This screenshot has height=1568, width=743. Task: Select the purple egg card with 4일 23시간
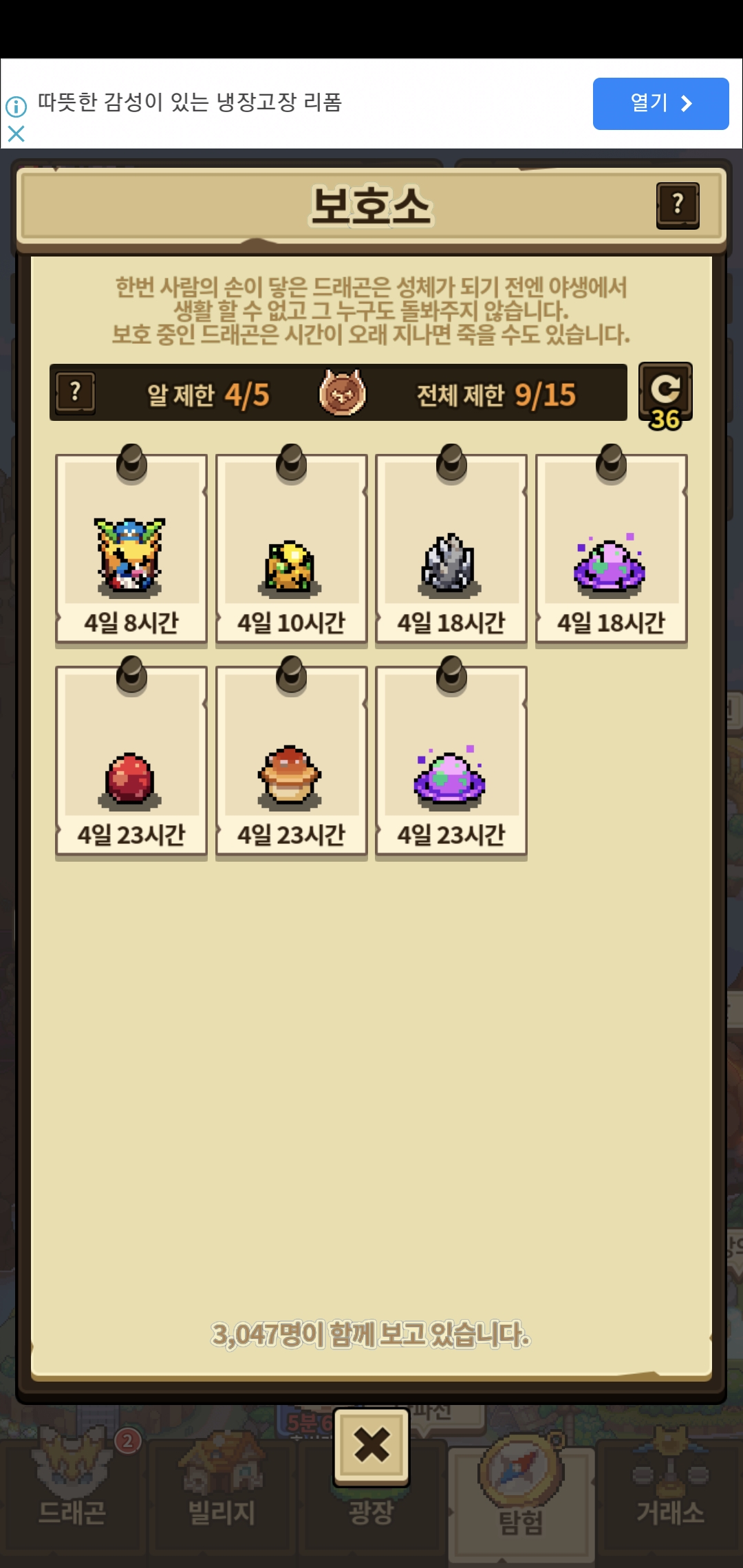451,762
